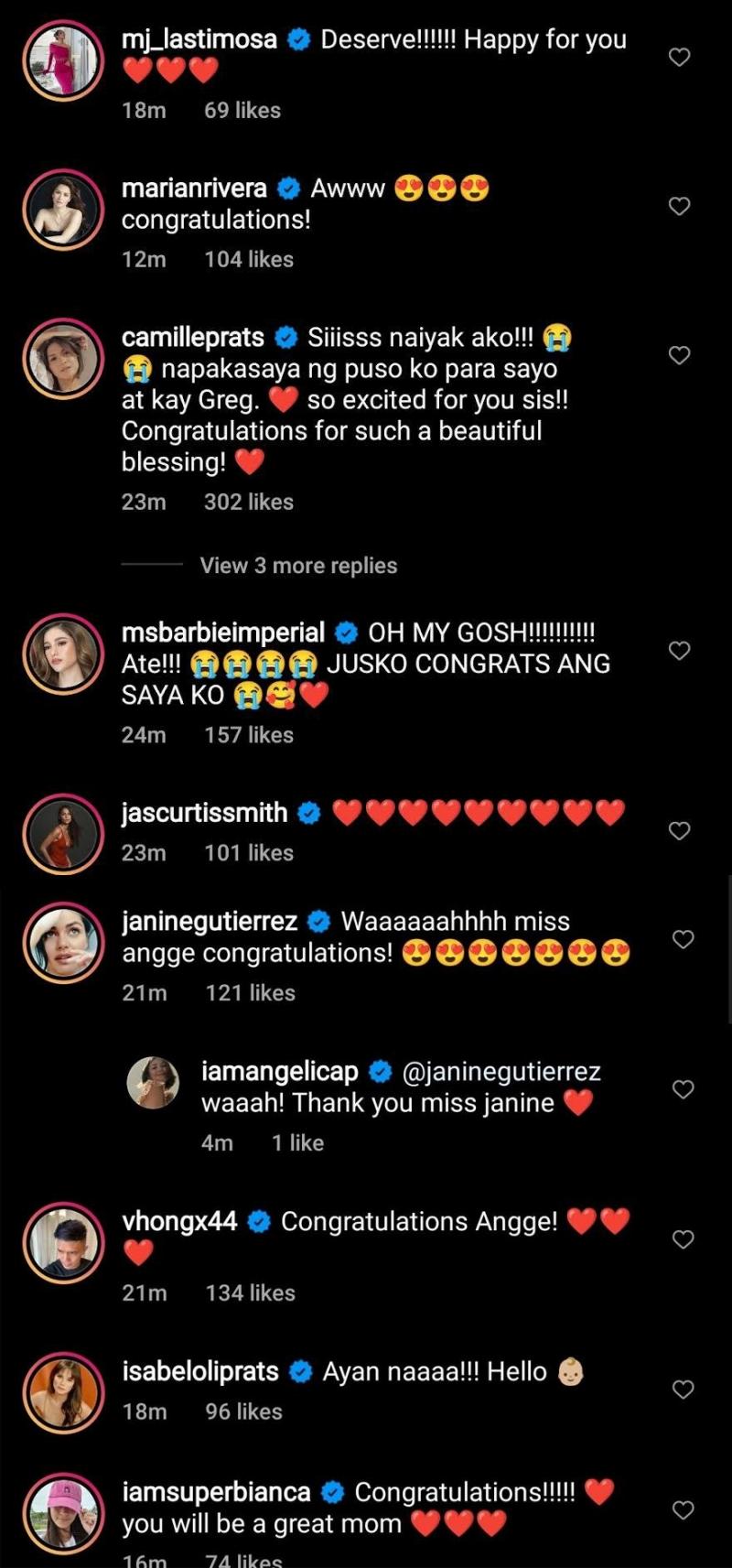Like marianrivera's congratulations comment
This screenshot has width=732, height=1568.
tap(679, 206)
